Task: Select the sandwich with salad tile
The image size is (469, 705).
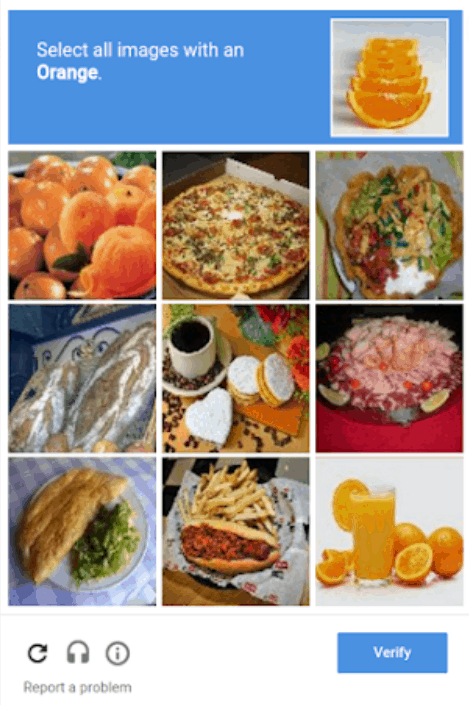Action: pyautogui.click(x=82, y=531)
